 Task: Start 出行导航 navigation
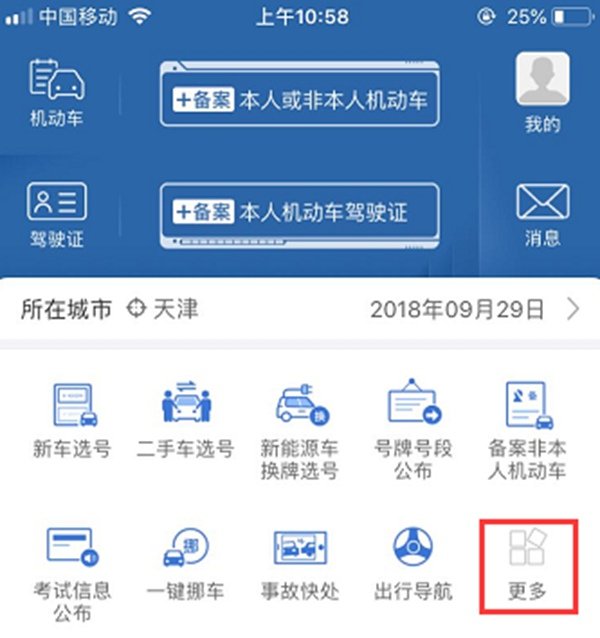click(x=413, y=562)
